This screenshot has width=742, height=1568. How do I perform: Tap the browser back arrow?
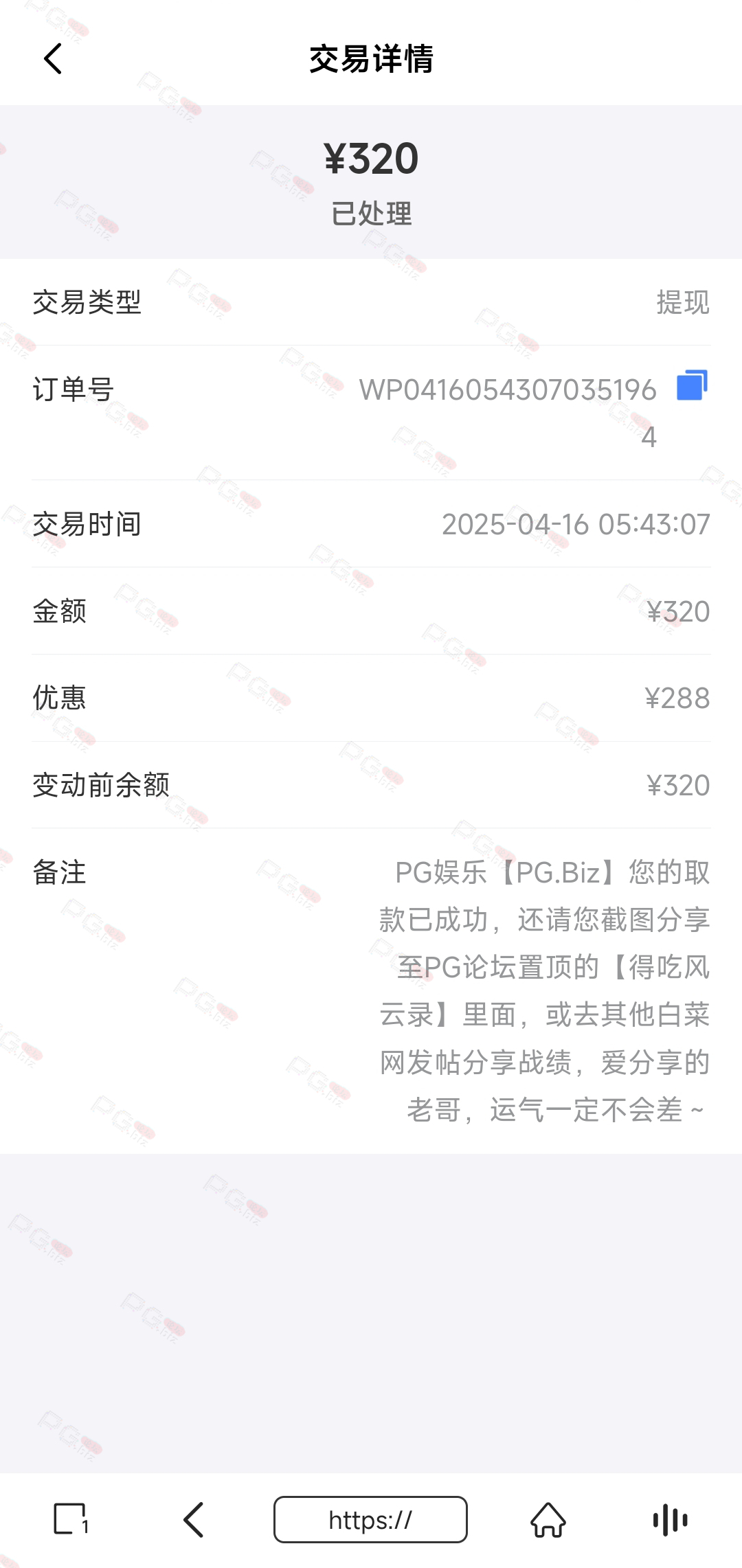(194, 1519)
